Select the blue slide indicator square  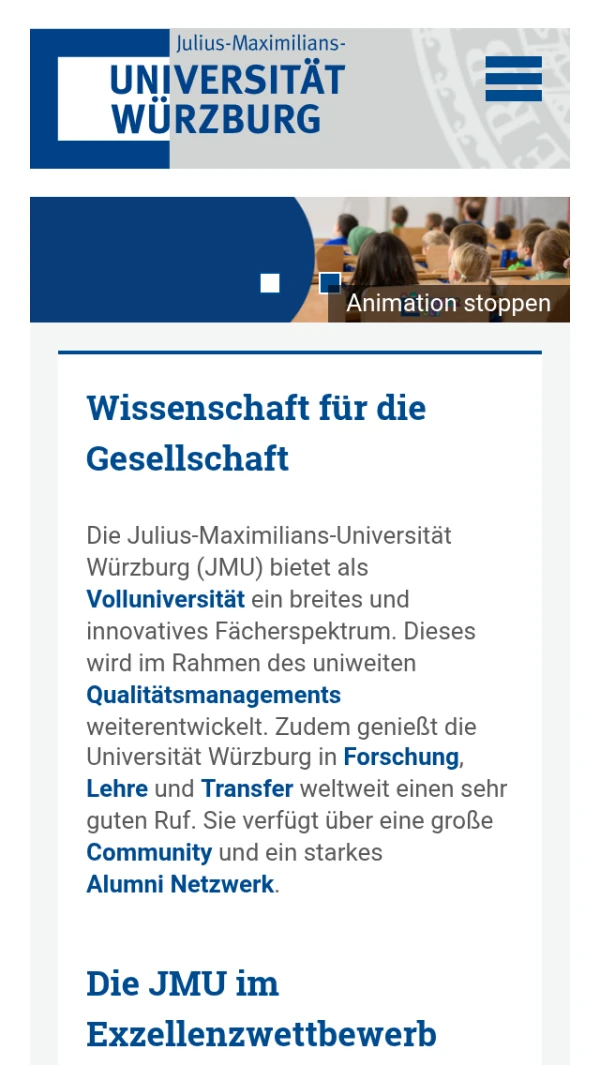point(329,283)
